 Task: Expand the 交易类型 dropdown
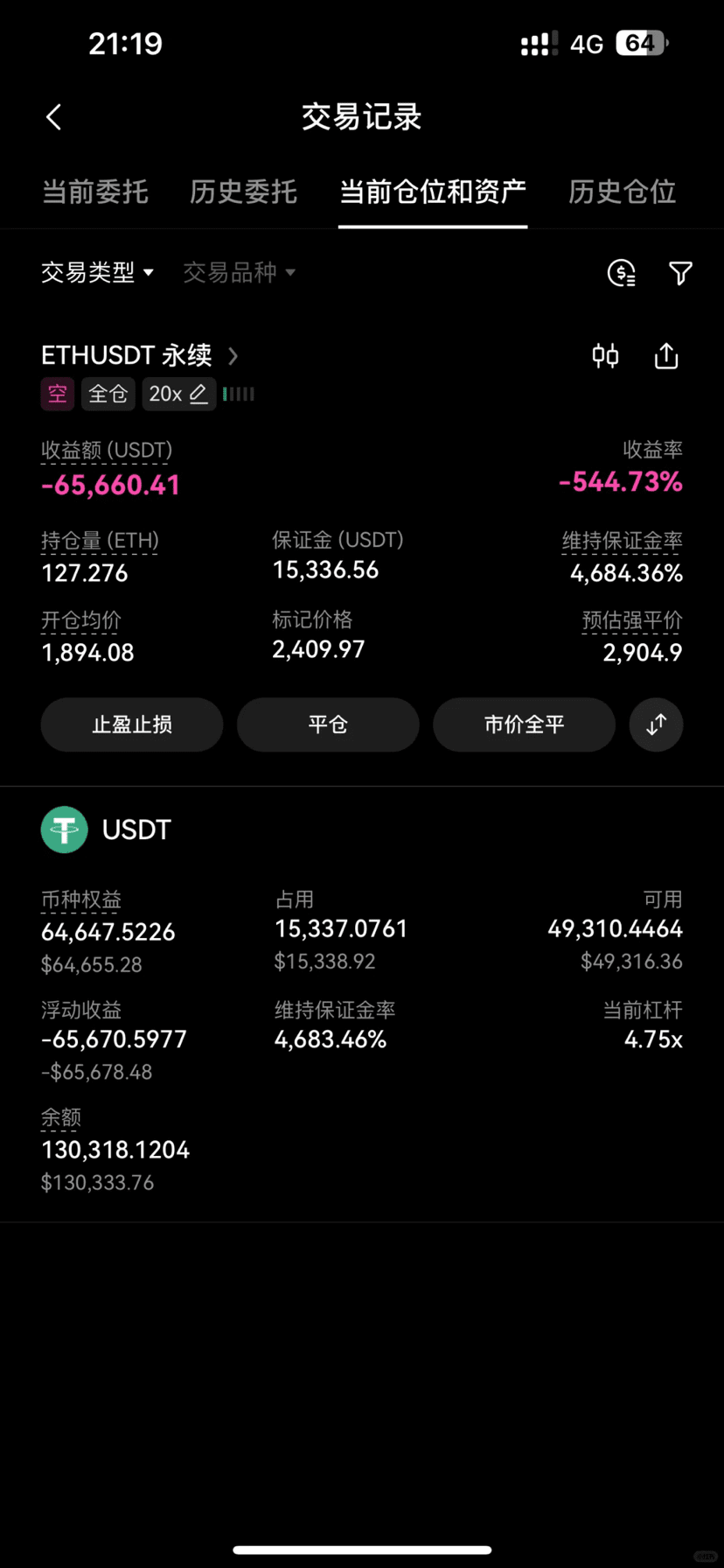pyautogui.click(x=98, y=272)
